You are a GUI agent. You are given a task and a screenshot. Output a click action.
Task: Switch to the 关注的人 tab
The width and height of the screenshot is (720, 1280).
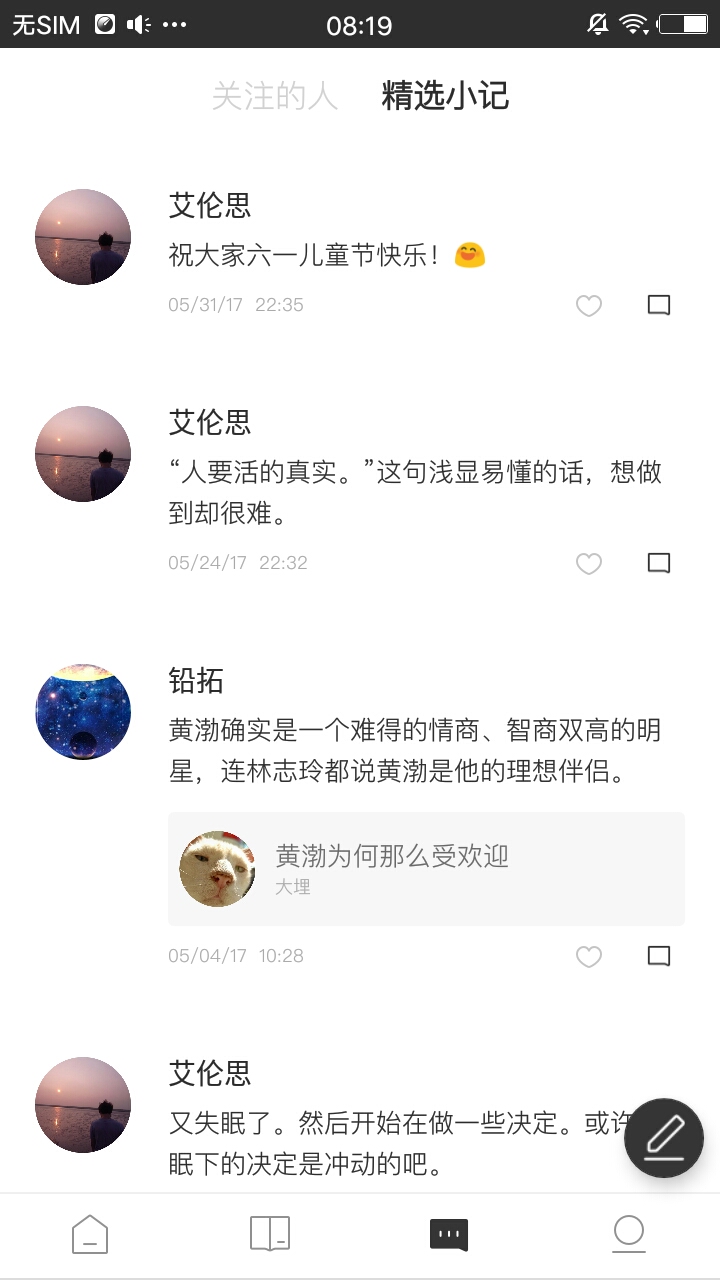coord(275,96)
